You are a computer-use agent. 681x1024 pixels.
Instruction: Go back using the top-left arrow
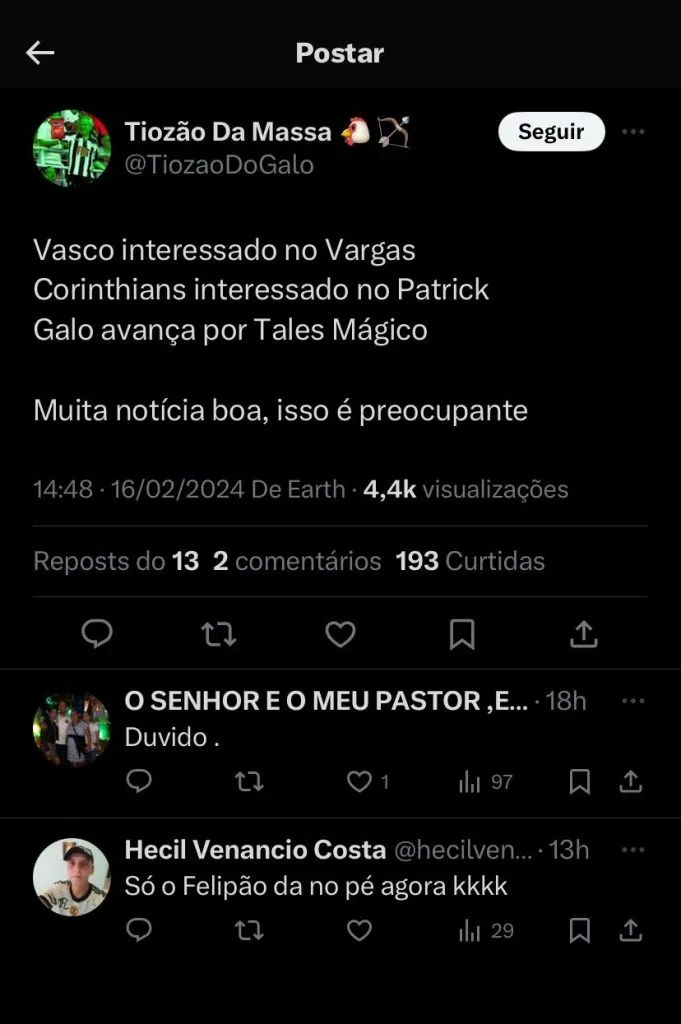tap(40, 53)
